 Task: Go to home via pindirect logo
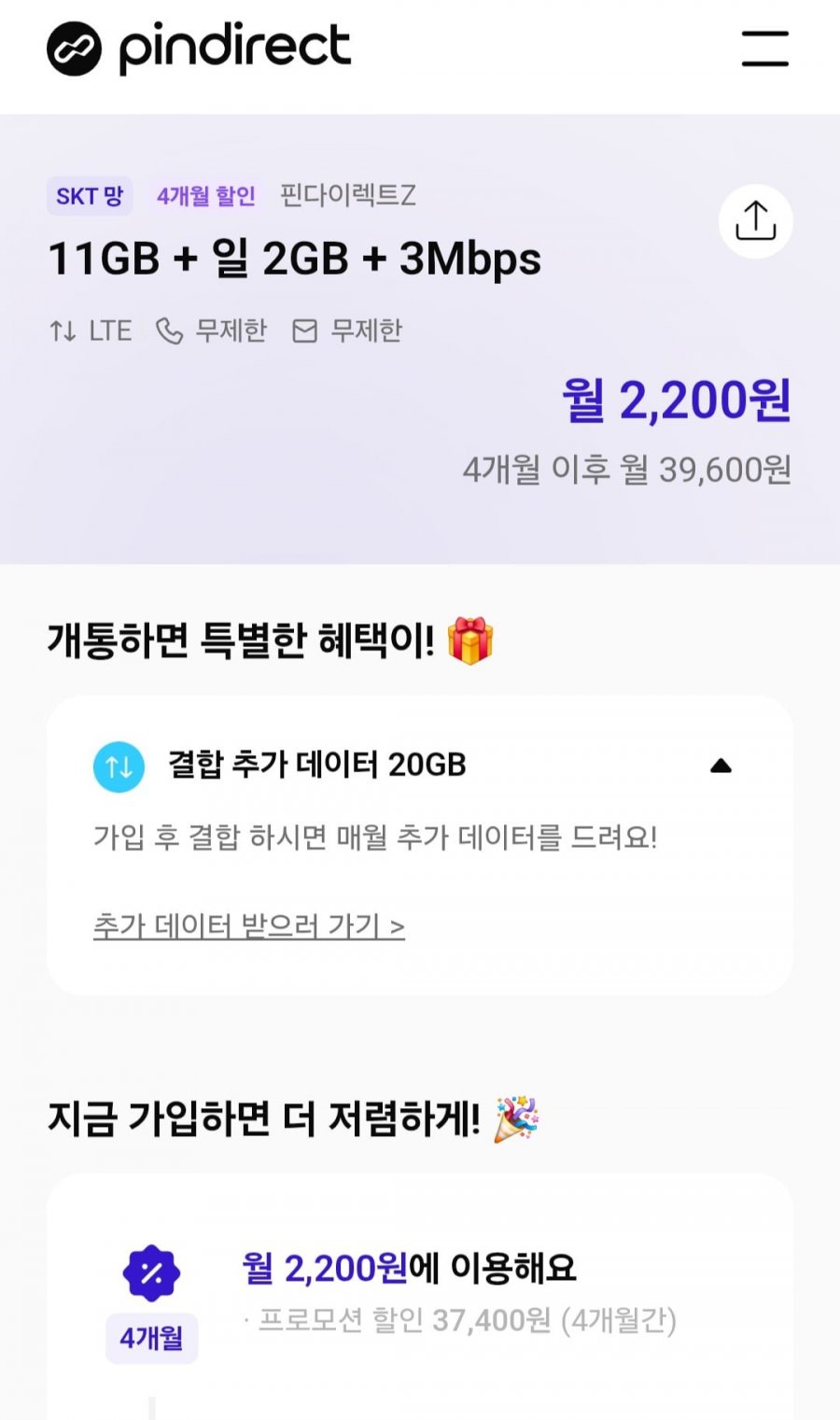coord(198,48)
